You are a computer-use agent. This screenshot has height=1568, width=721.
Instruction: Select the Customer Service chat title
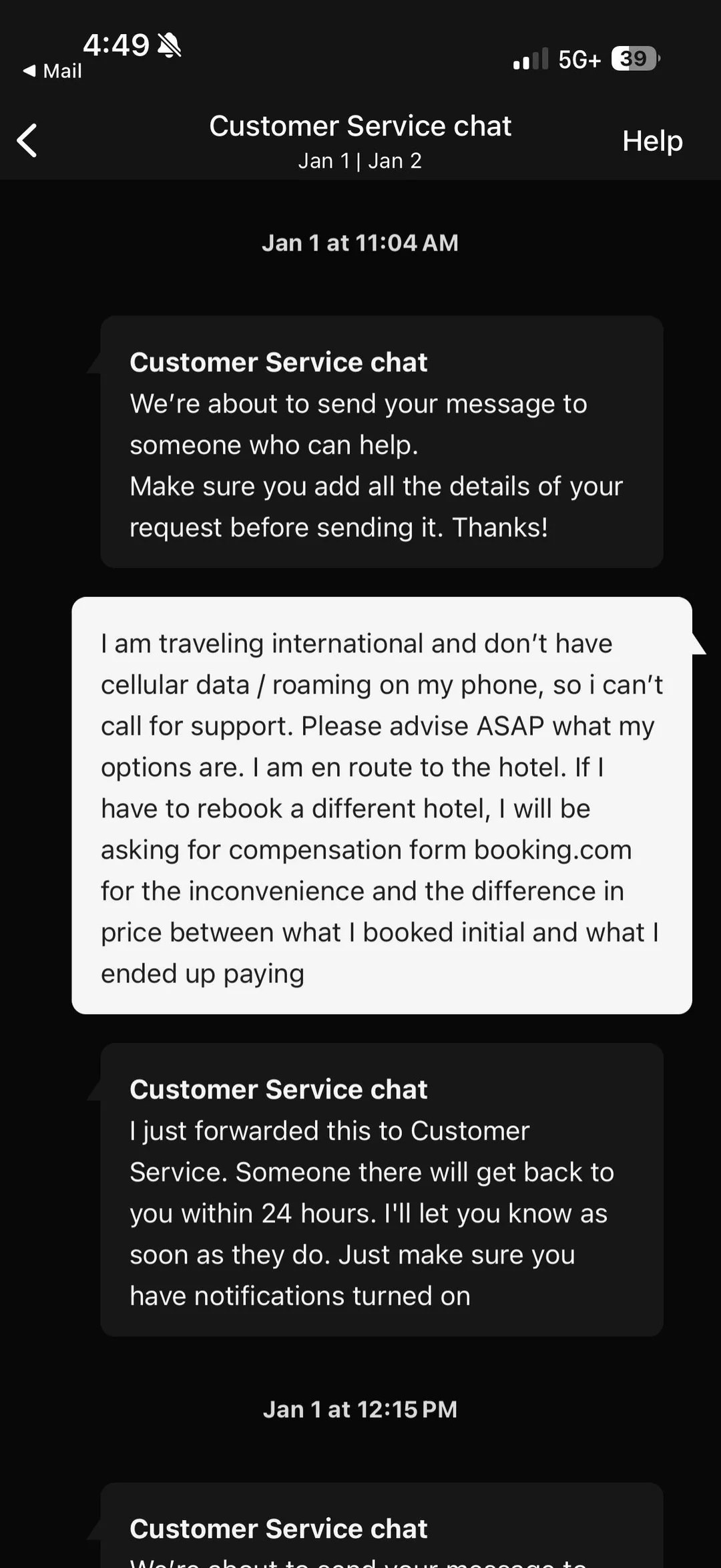point(360,126)
